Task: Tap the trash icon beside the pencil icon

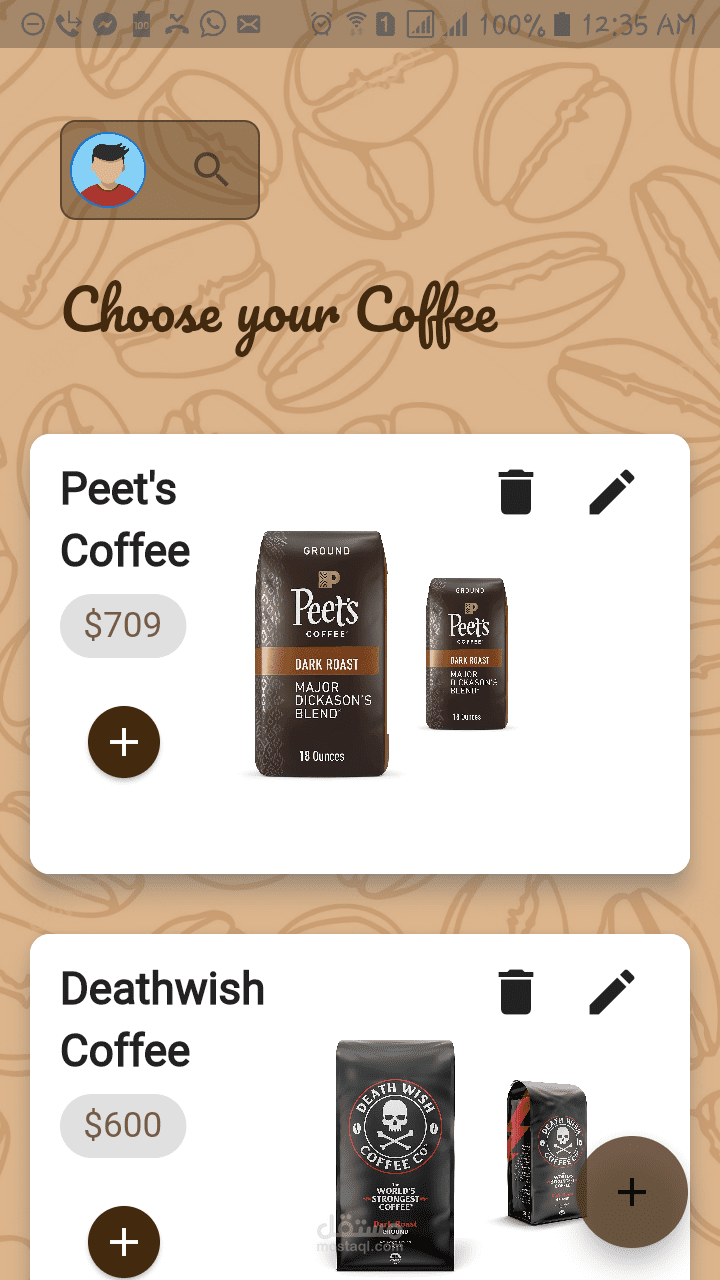Action: 515,491
